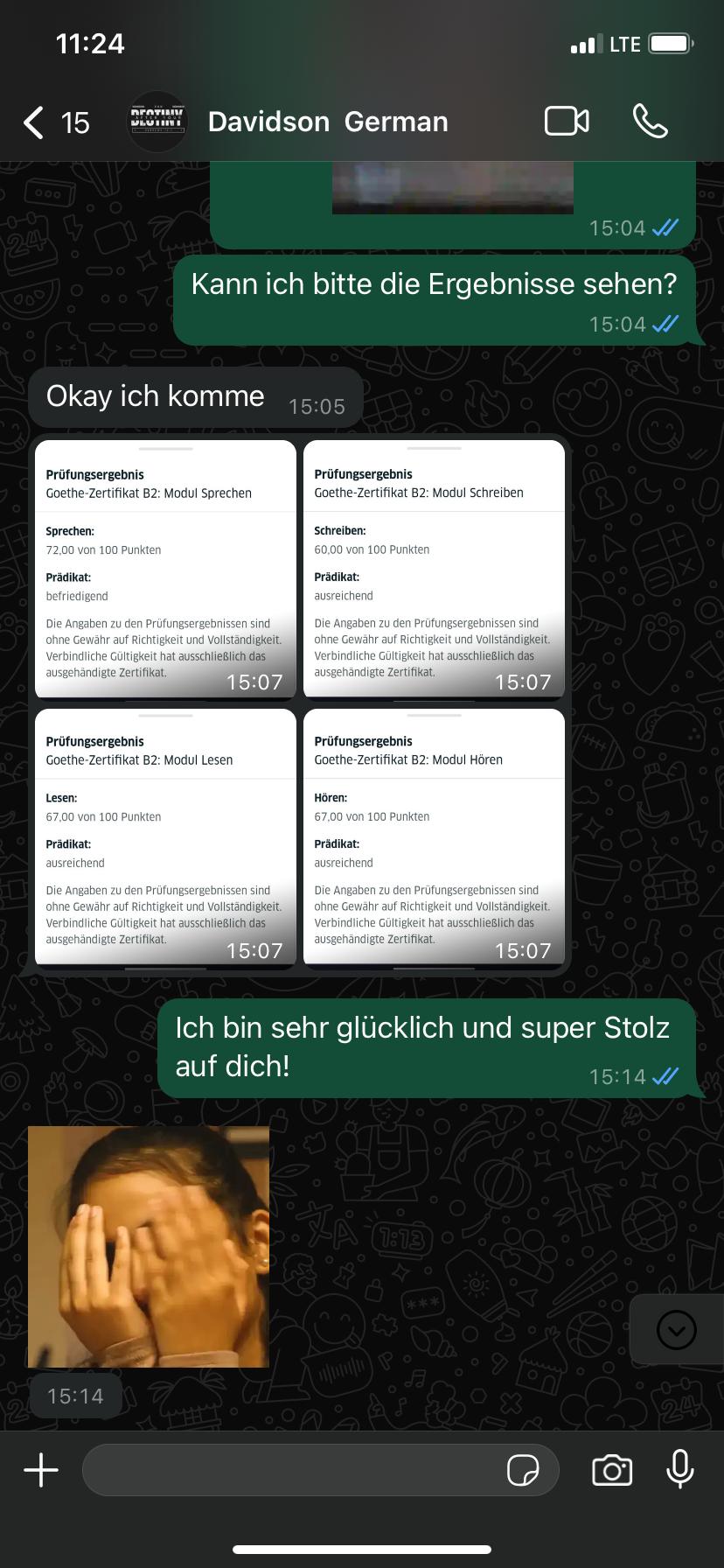
Task: Open the face-covering GIF sticker
Action: 149,1246
